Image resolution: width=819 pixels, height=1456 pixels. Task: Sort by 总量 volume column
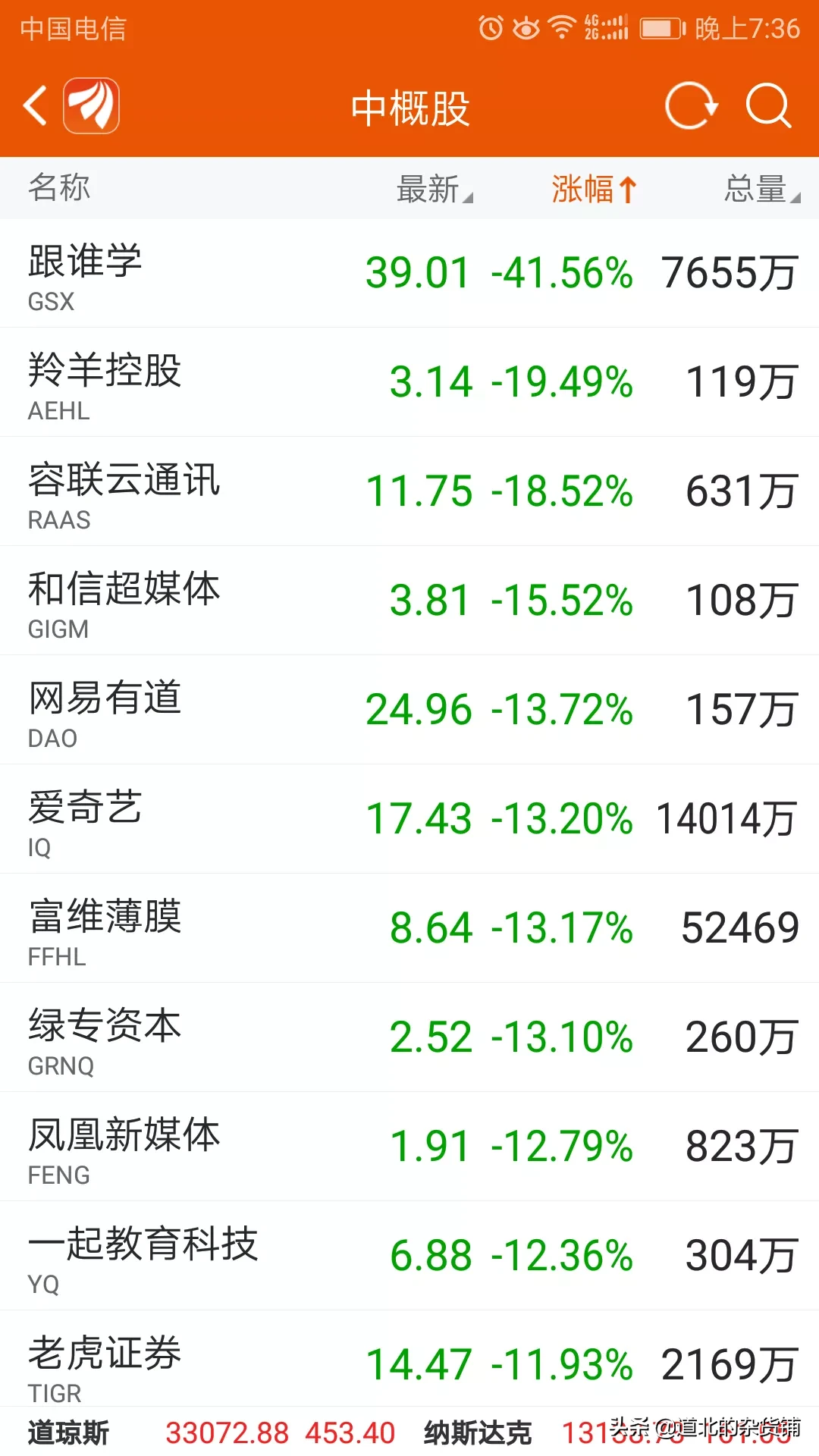[x=762, y=189]
